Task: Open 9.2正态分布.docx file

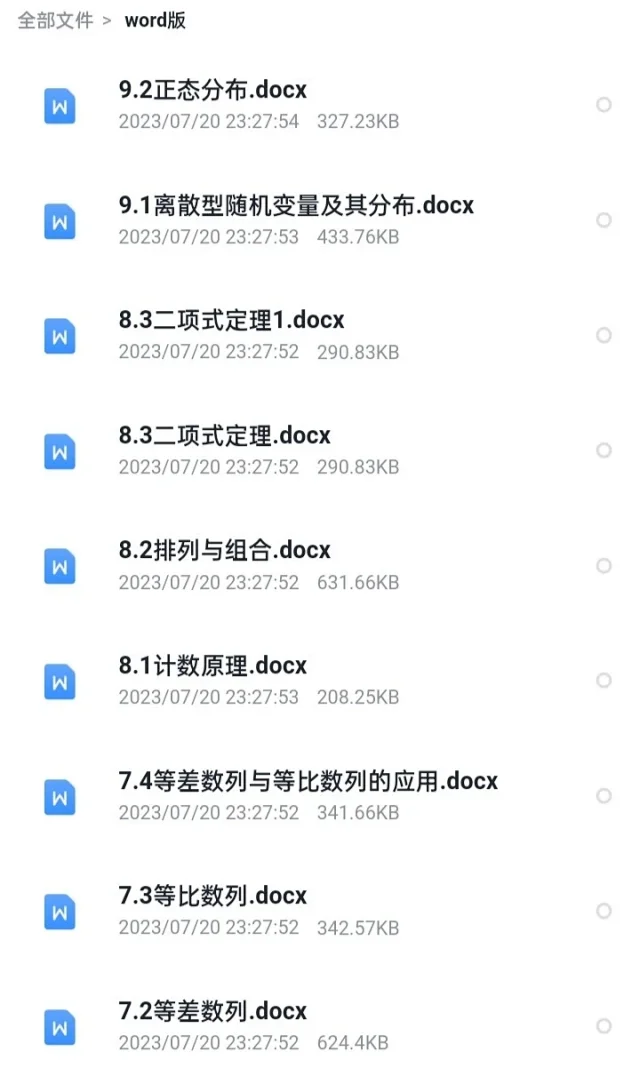Action: click(320, 104)
